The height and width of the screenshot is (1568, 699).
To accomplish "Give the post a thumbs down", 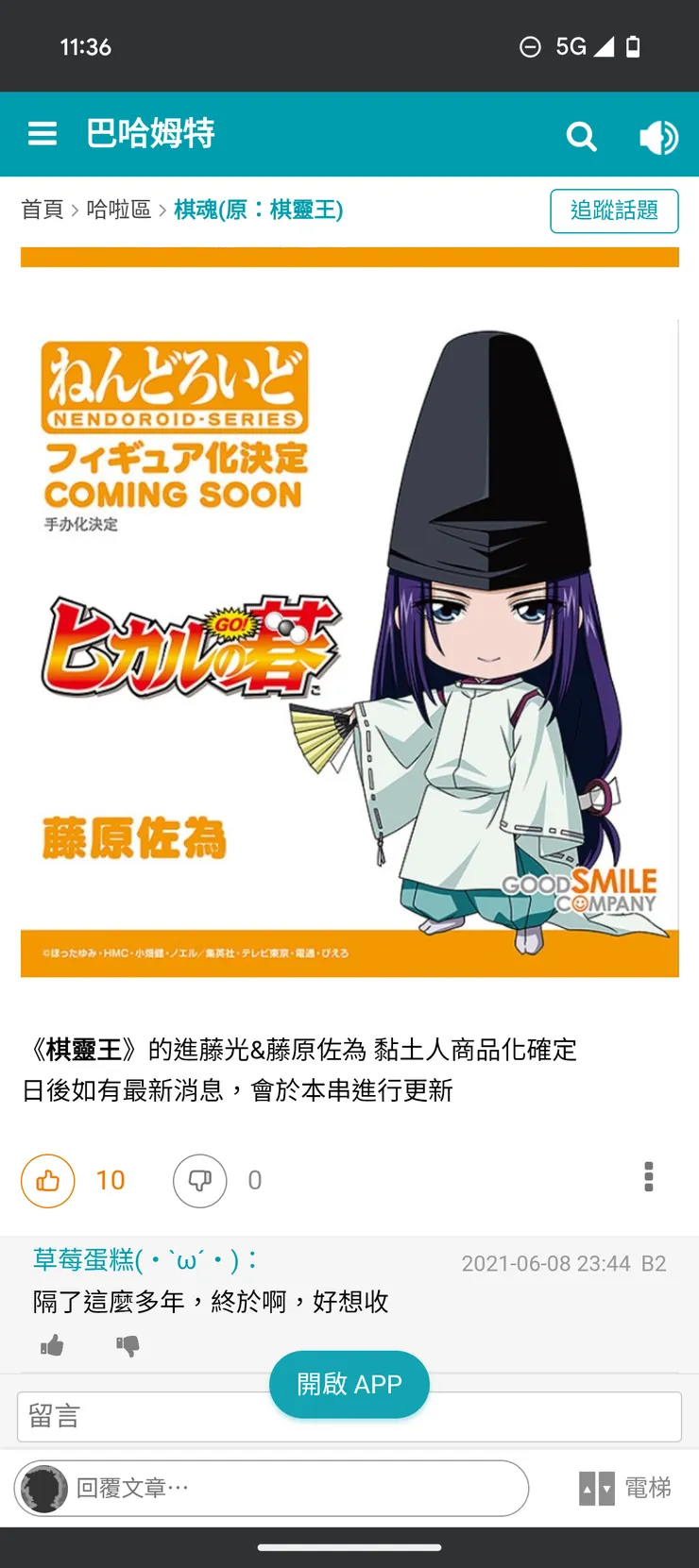I will coord(200,1181).
